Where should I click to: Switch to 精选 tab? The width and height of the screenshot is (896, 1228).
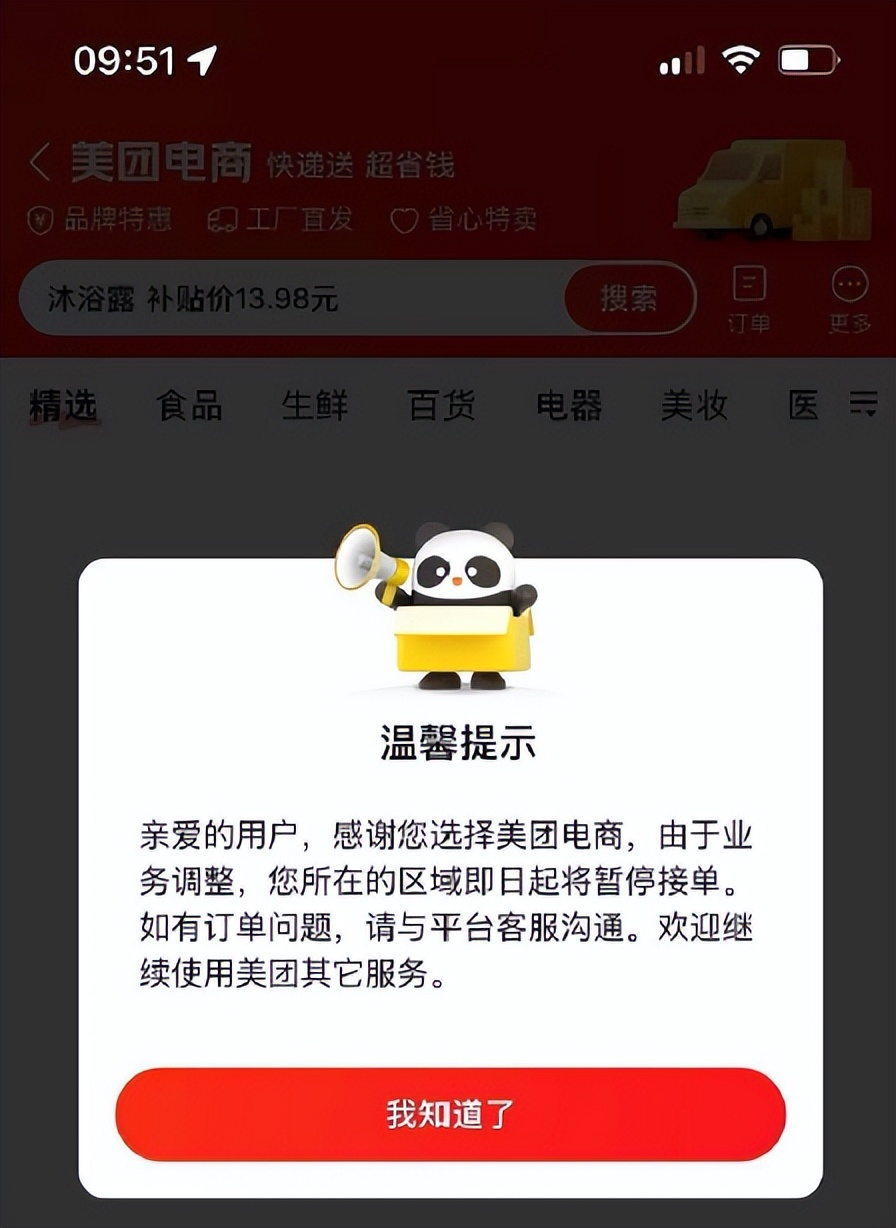coord(63,405)
